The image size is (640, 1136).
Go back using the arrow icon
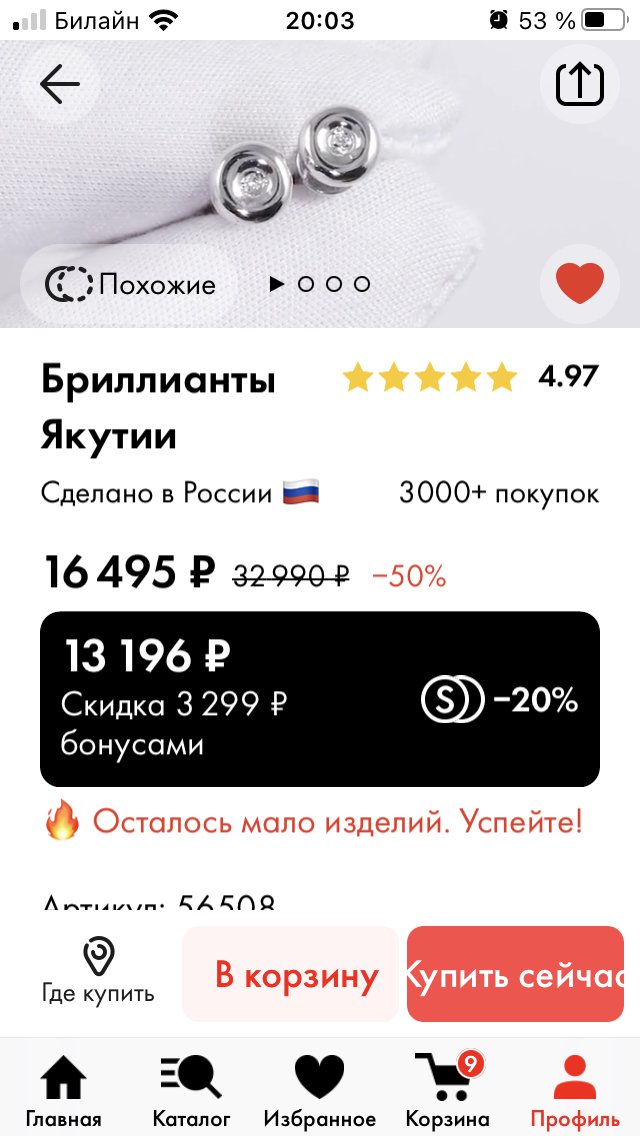[59, 85]
